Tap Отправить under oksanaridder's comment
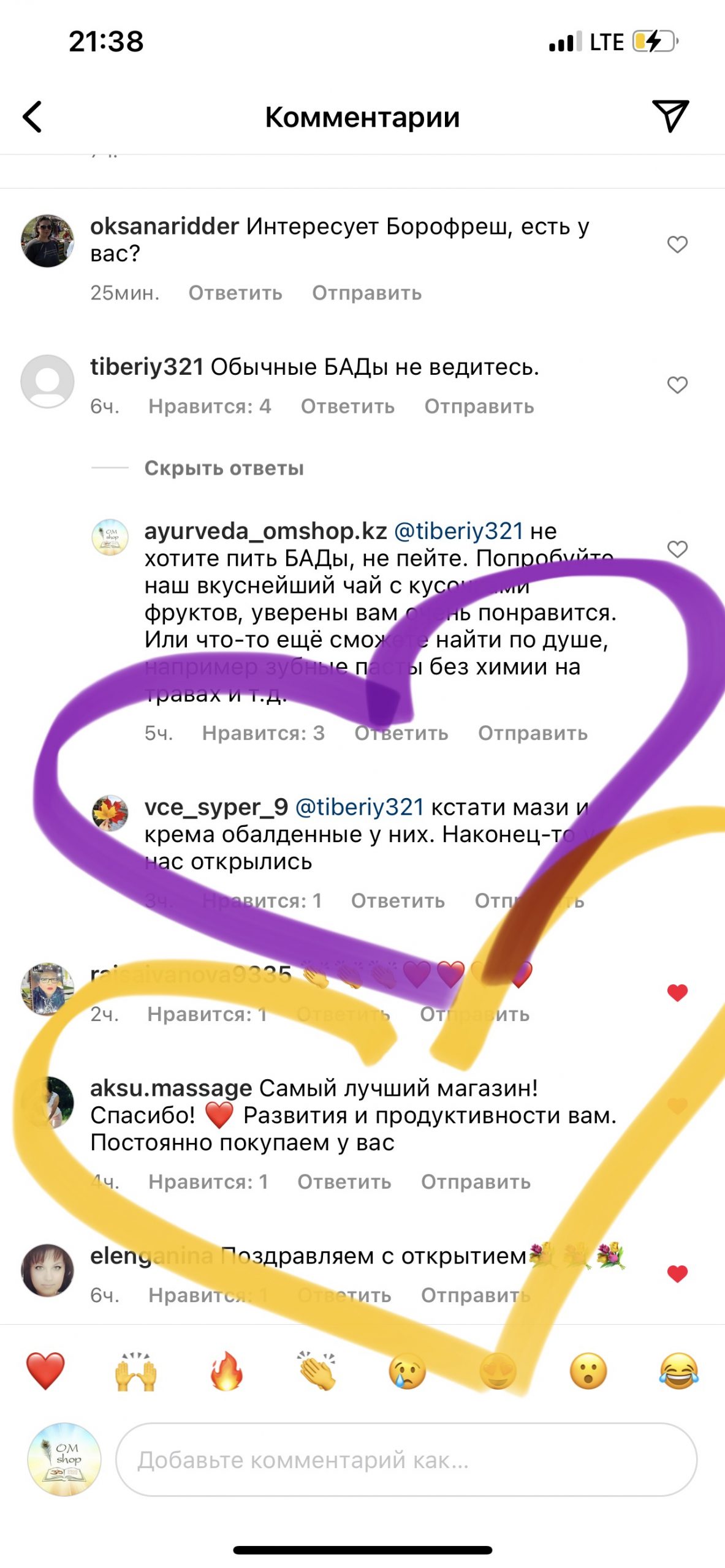 tap(366, 293)
